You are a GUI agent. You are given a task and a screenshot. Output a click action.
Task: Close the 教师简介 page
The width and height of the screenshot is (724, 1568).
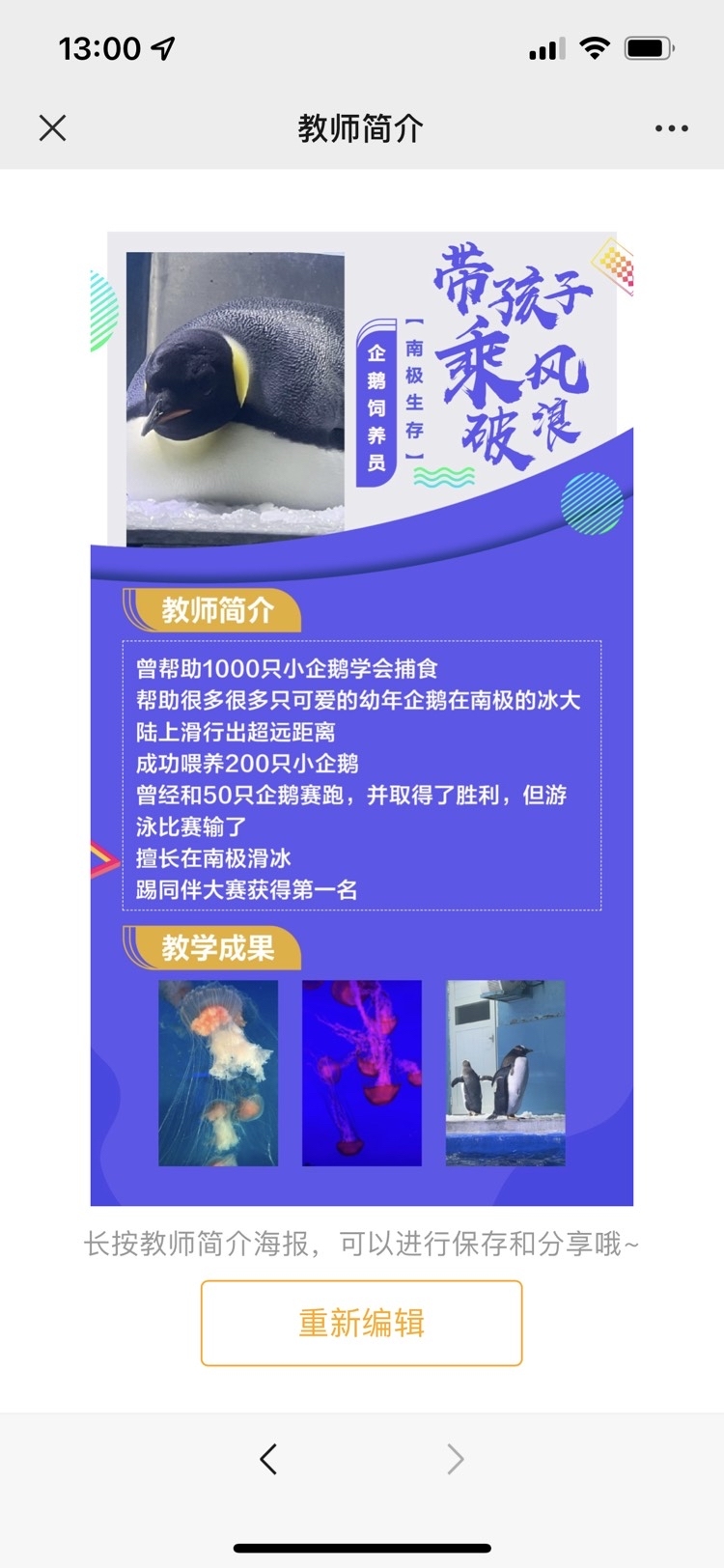click(x=52, y=128)
